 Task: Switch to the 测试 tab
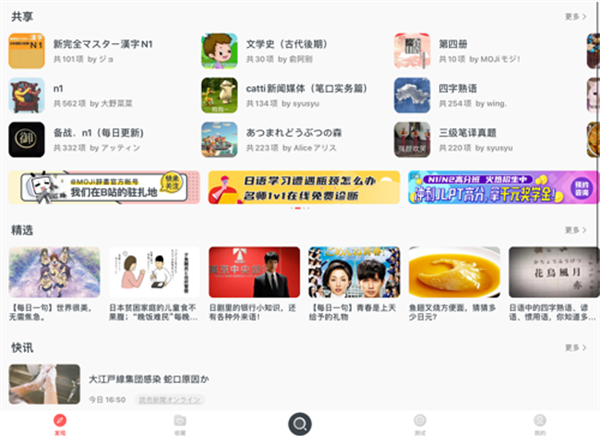[x=419, y=422]
